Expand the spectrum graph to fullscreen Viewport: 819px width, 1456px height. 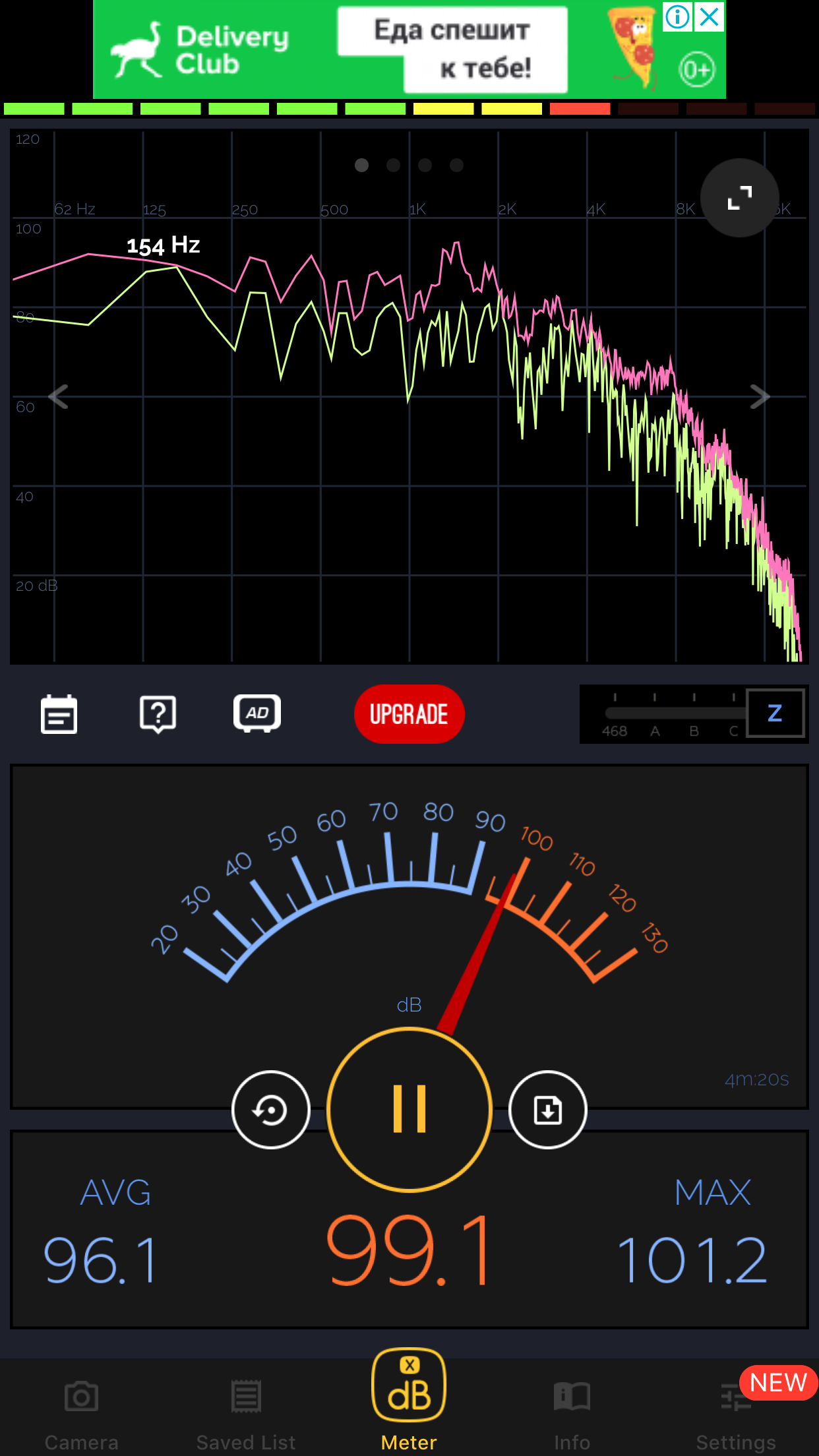739,198
